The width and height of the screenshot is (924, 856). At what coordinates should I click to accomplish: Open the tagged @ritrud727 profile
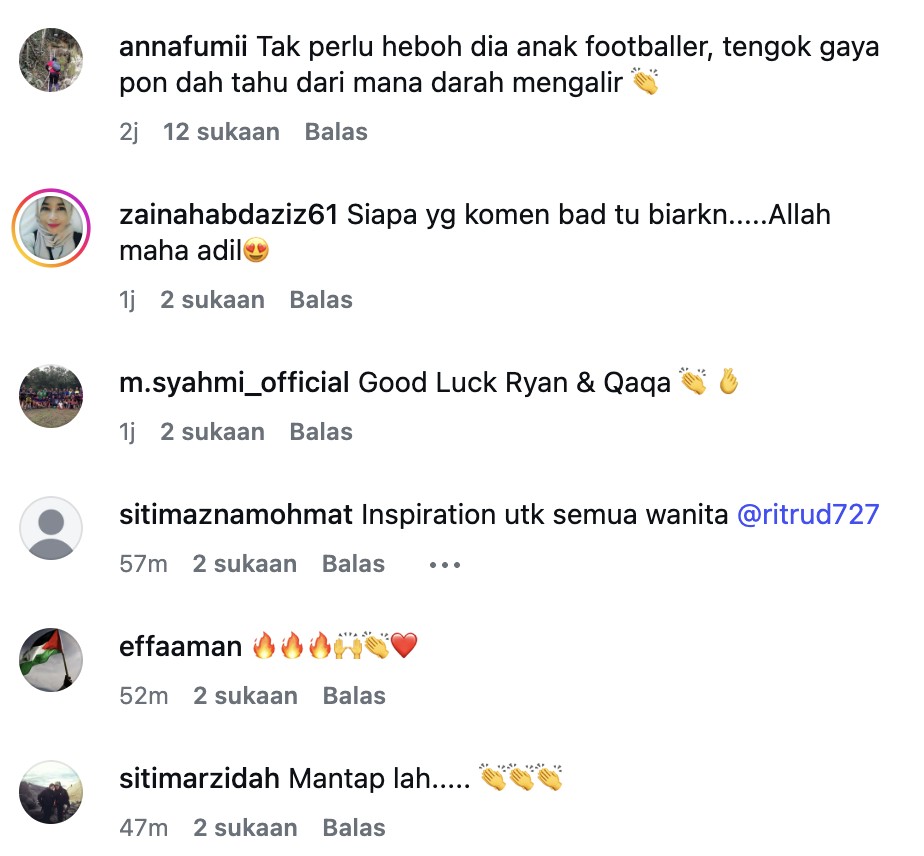click(808, 514)
